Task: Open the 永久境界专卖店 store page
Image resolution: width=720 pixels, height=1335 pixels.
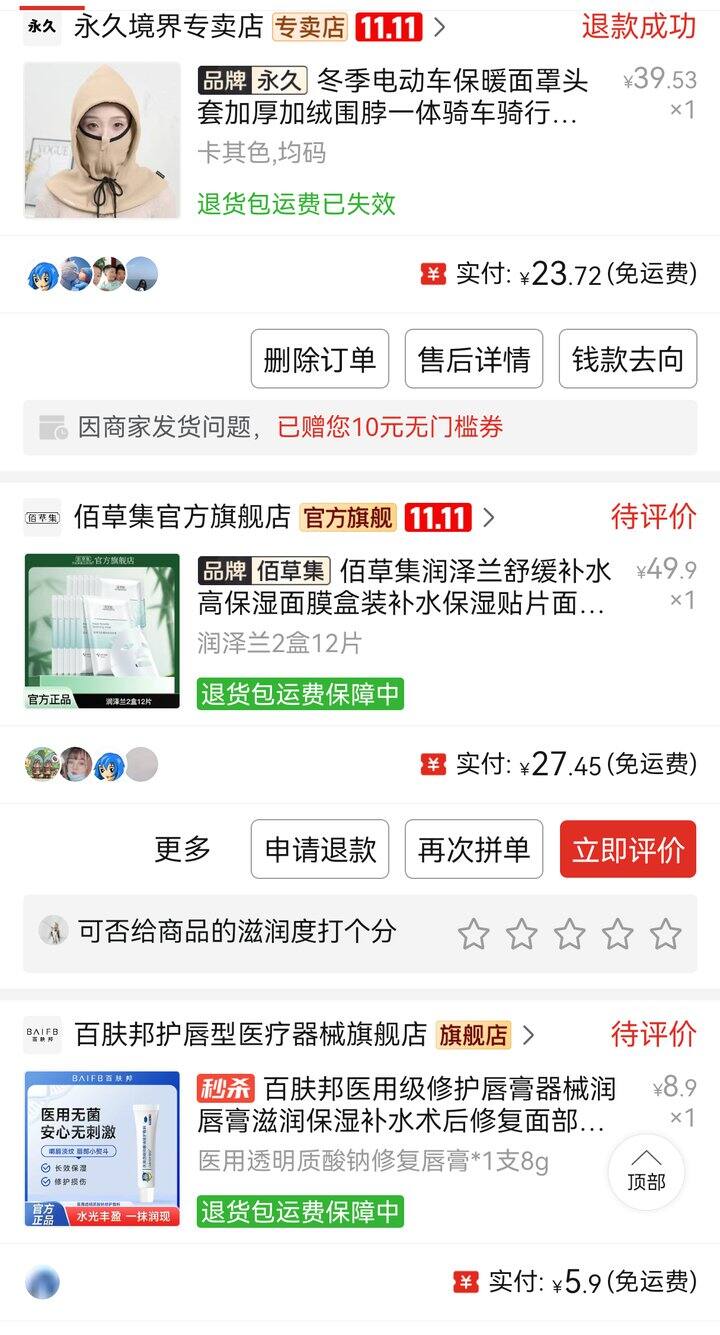Action: coord(170,27)
